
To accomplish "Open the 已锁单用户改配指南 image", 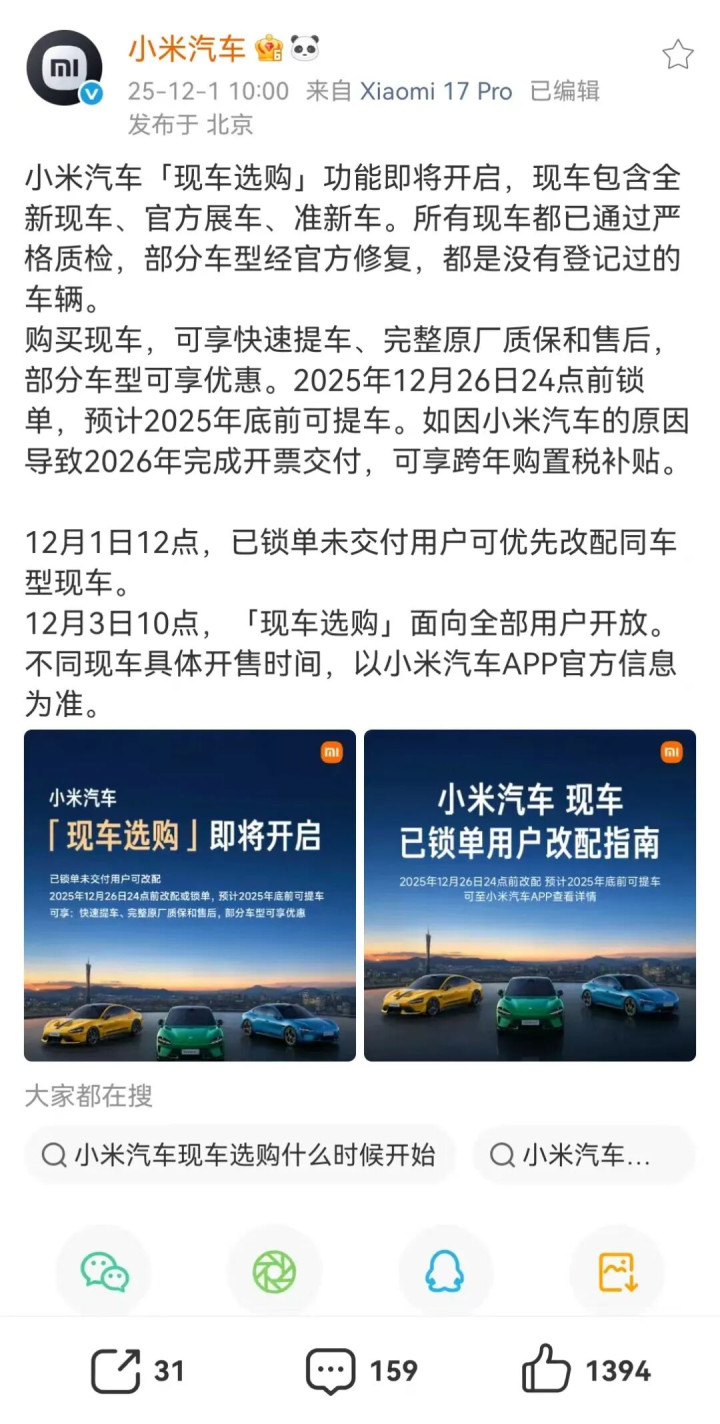I will tap(530, 895).
